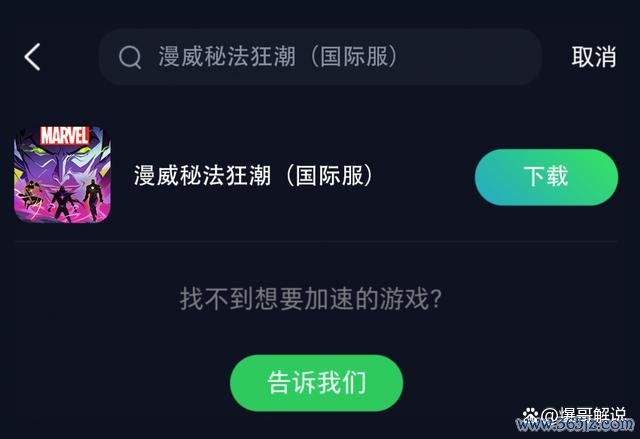Go back using the arrow icon

(x=32, y=57)
